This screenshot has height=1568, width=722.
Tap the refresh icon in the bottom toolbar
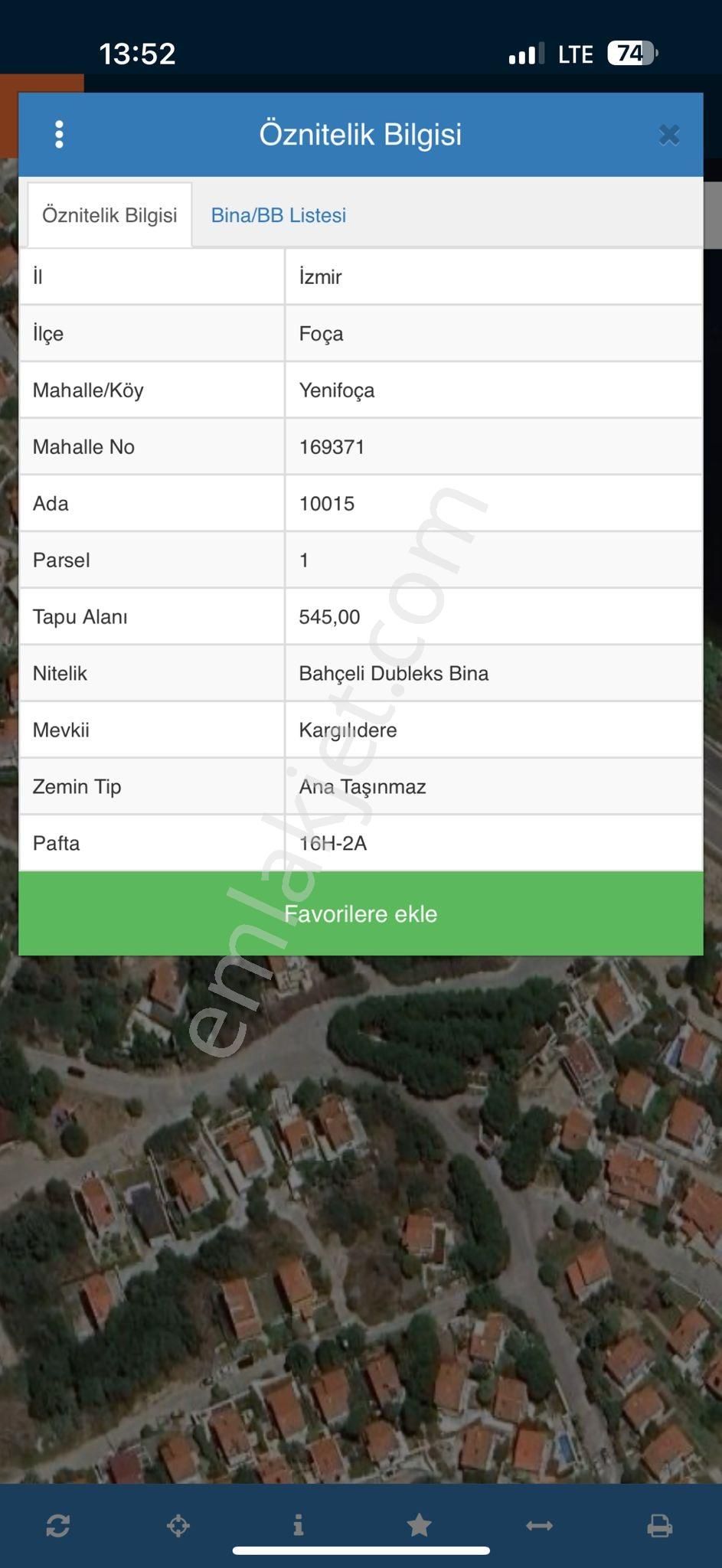58,1526
